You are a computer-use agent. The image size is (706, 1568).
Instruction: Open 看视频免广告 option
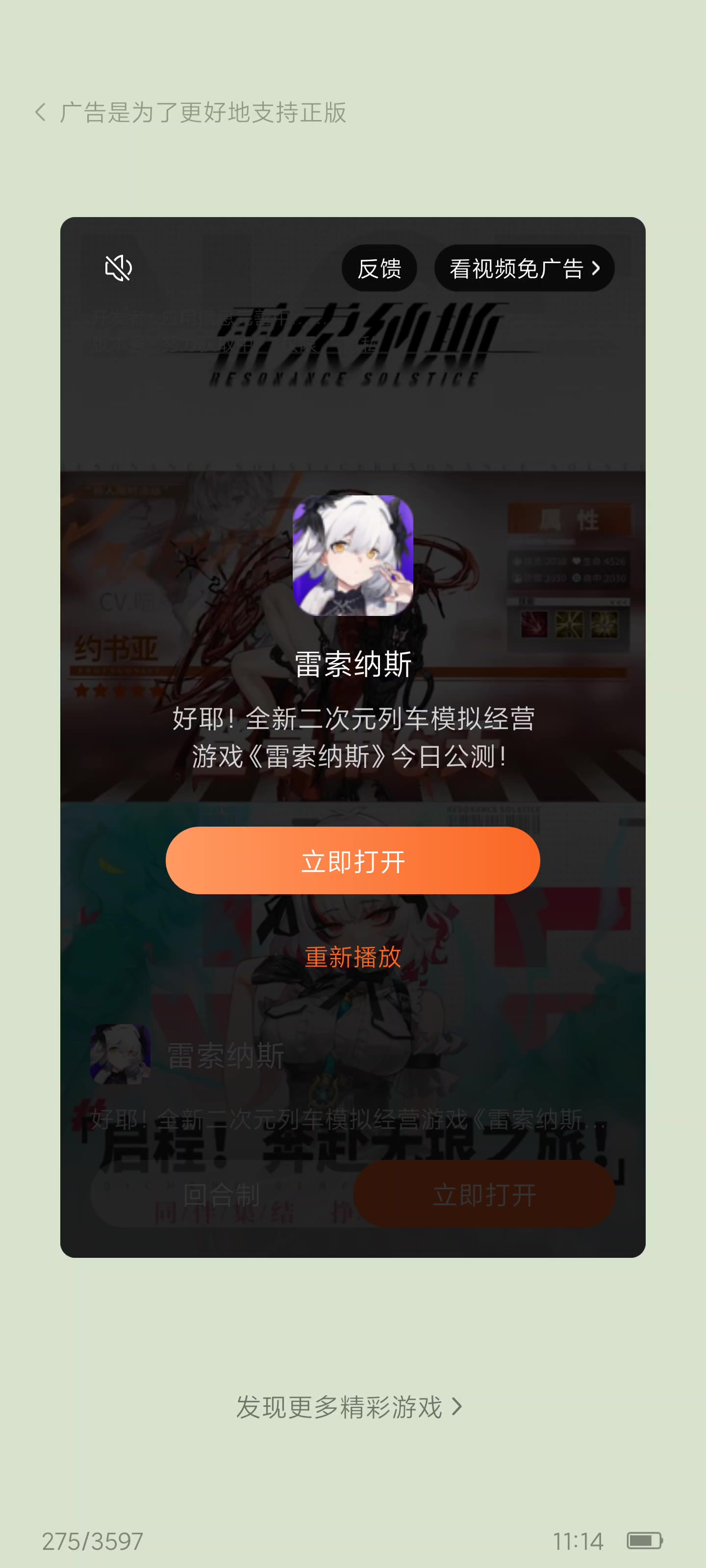point(524,269)
